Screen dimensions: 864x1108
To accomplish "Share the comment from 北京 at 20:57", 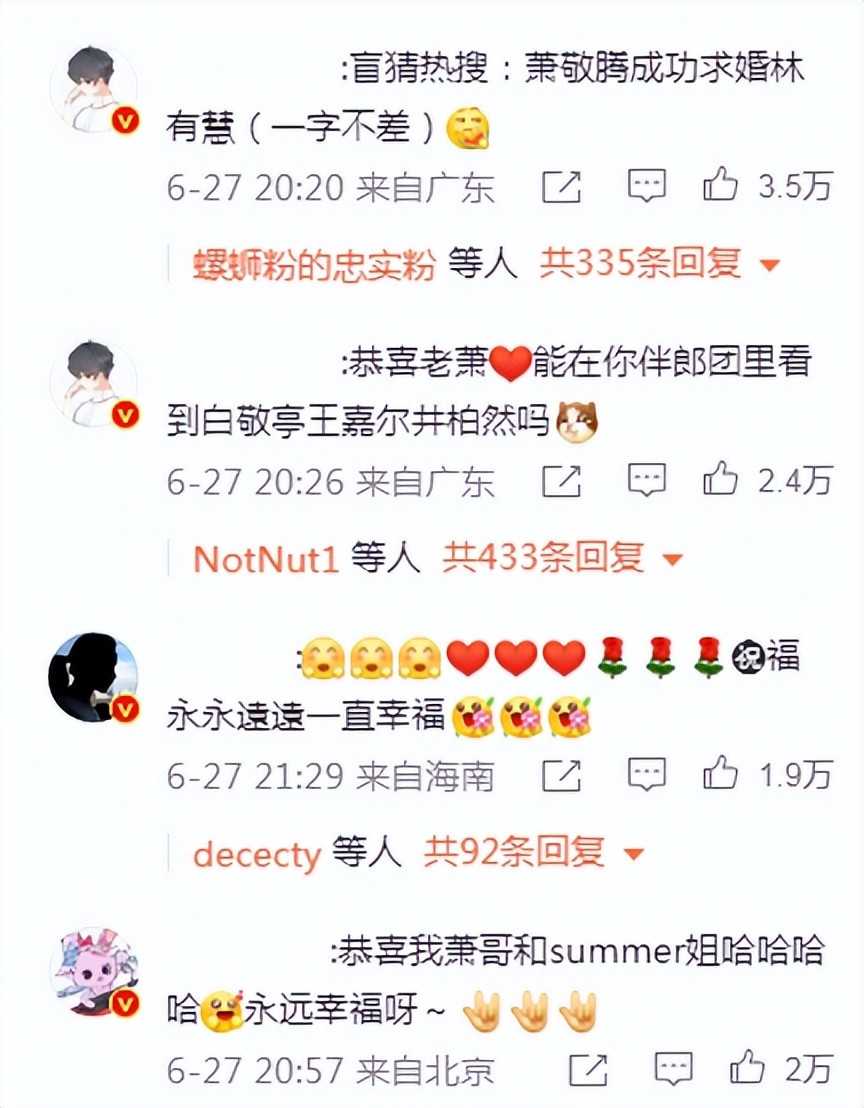I will 588,1070.
